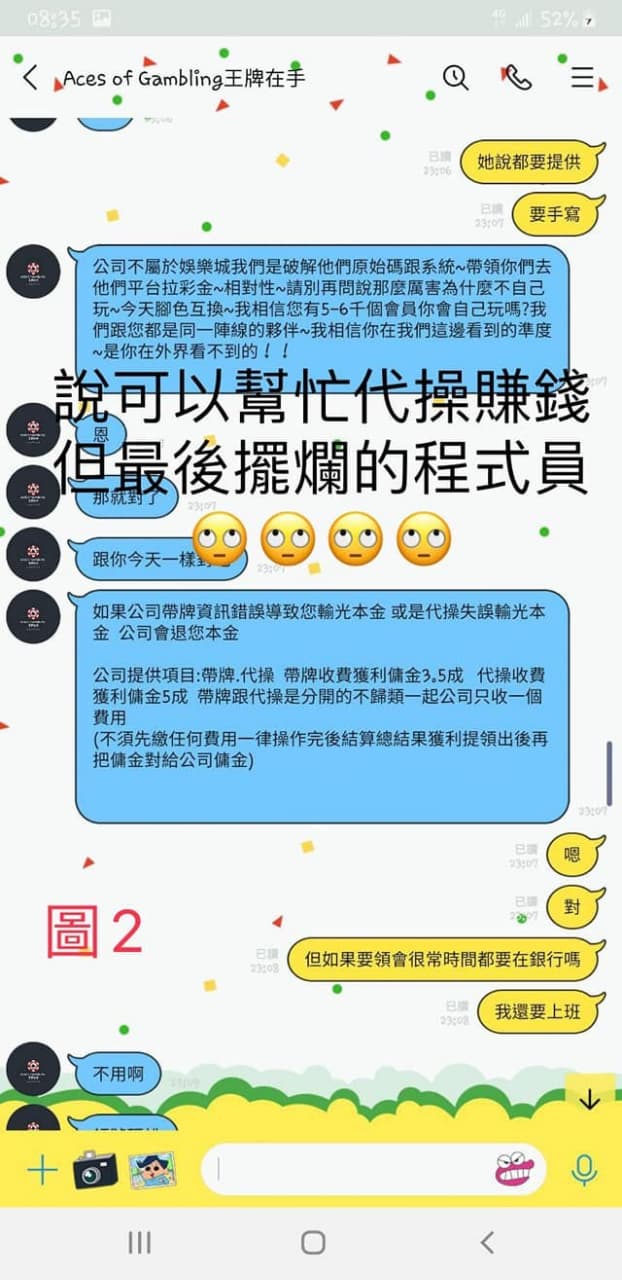
Task: Tap the system home button
Action: [x=313, y=1242]
